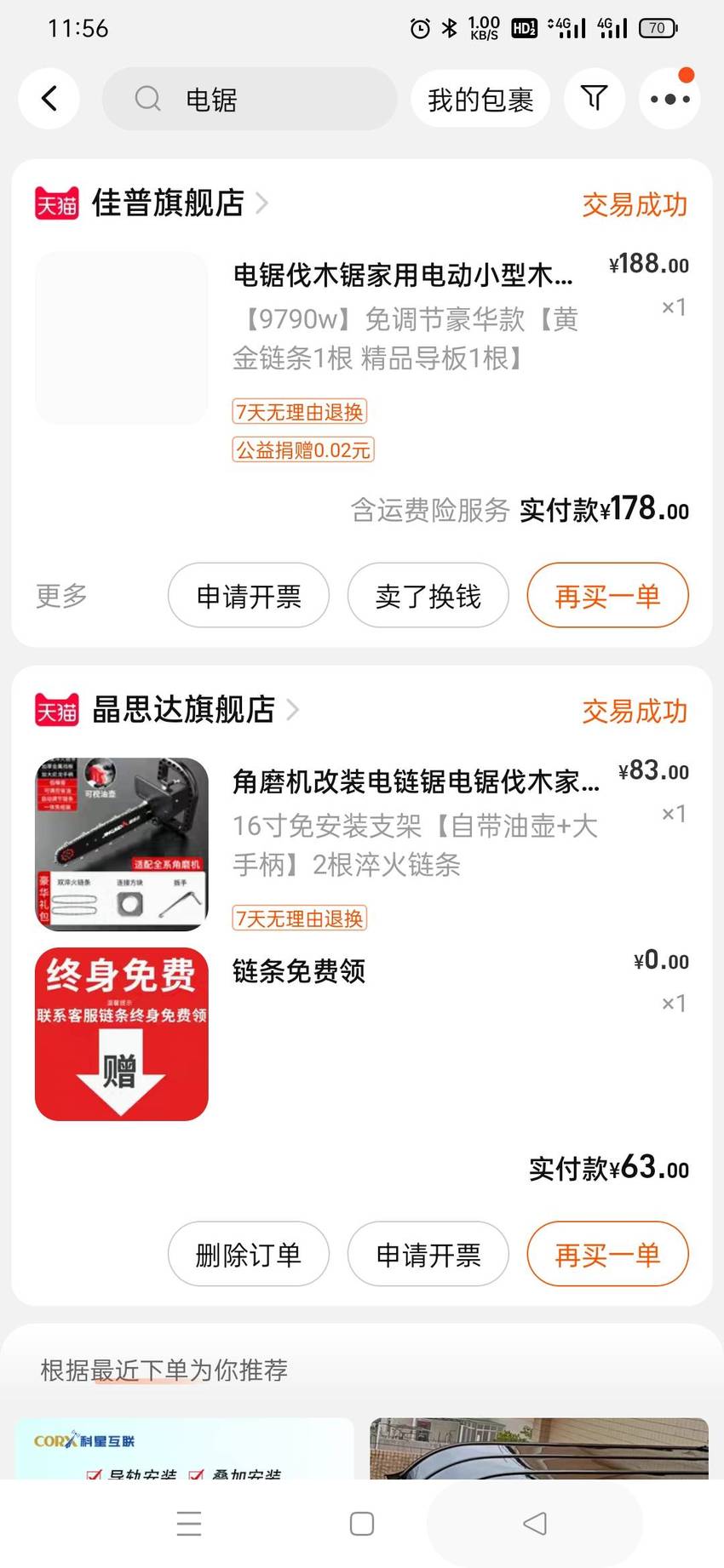Open the 链条免费领 gift item
The width and height of the screenshot is (724, 1568).
pyautogui.click(x=362, y=1033)
